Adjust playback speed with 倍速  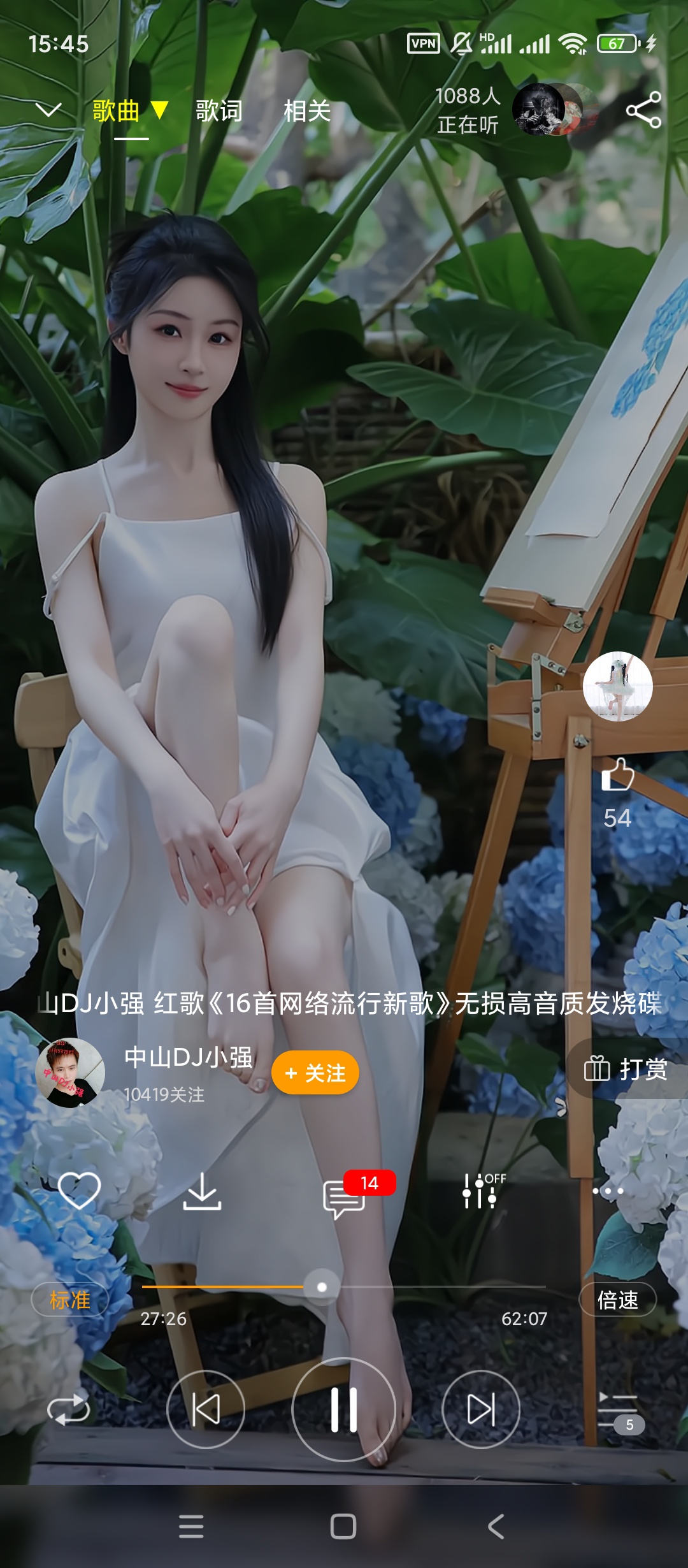pyautogui.click(x=617, y=1300)
